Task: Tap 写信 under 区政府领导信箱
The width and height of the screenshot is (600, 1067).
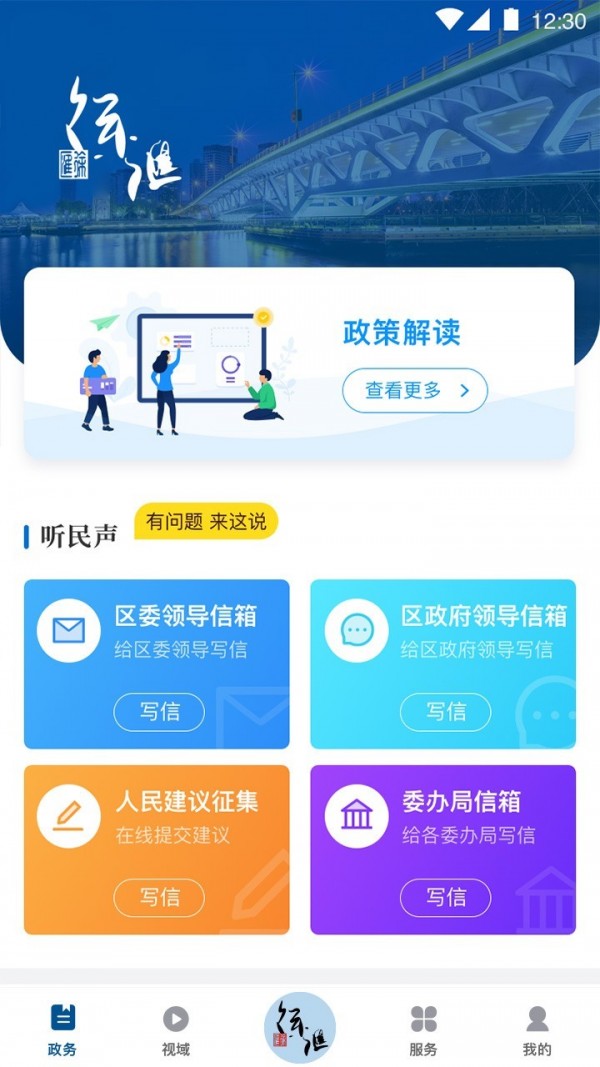Action: (445, 712)
